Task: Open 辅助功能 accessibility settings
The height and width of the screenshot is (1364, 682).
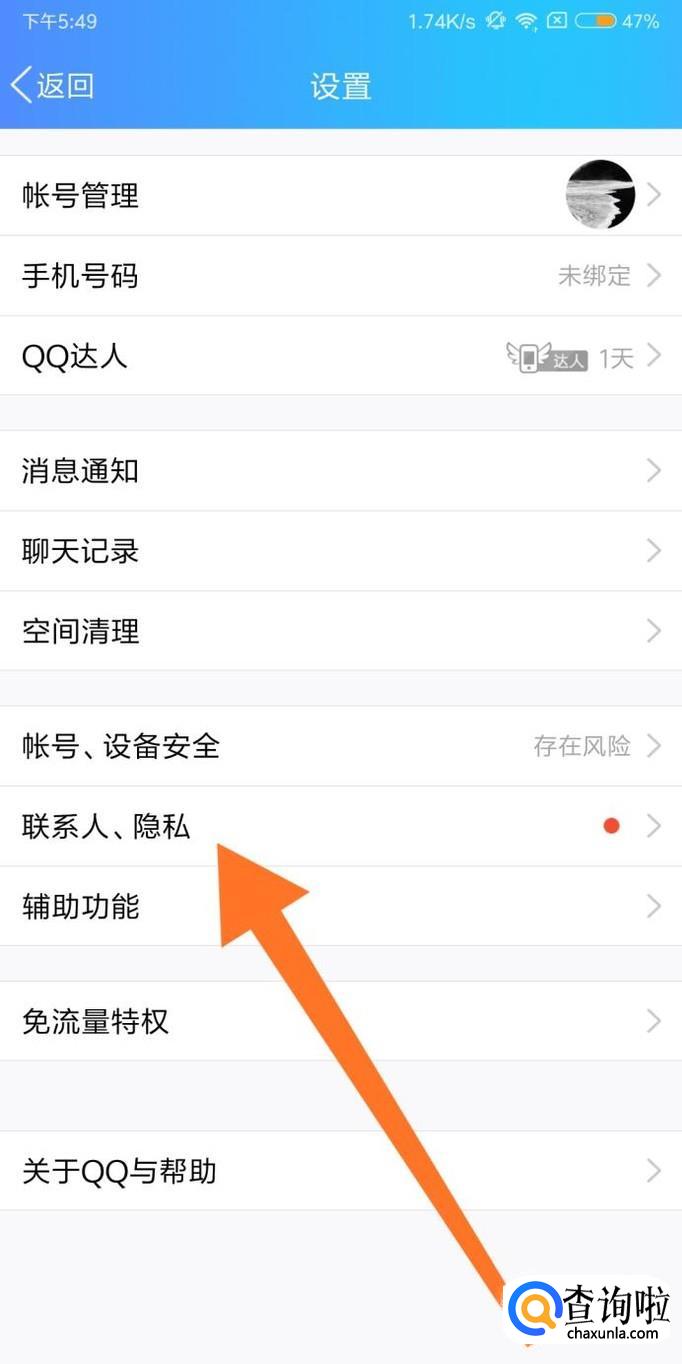Action: click(341, 906)
